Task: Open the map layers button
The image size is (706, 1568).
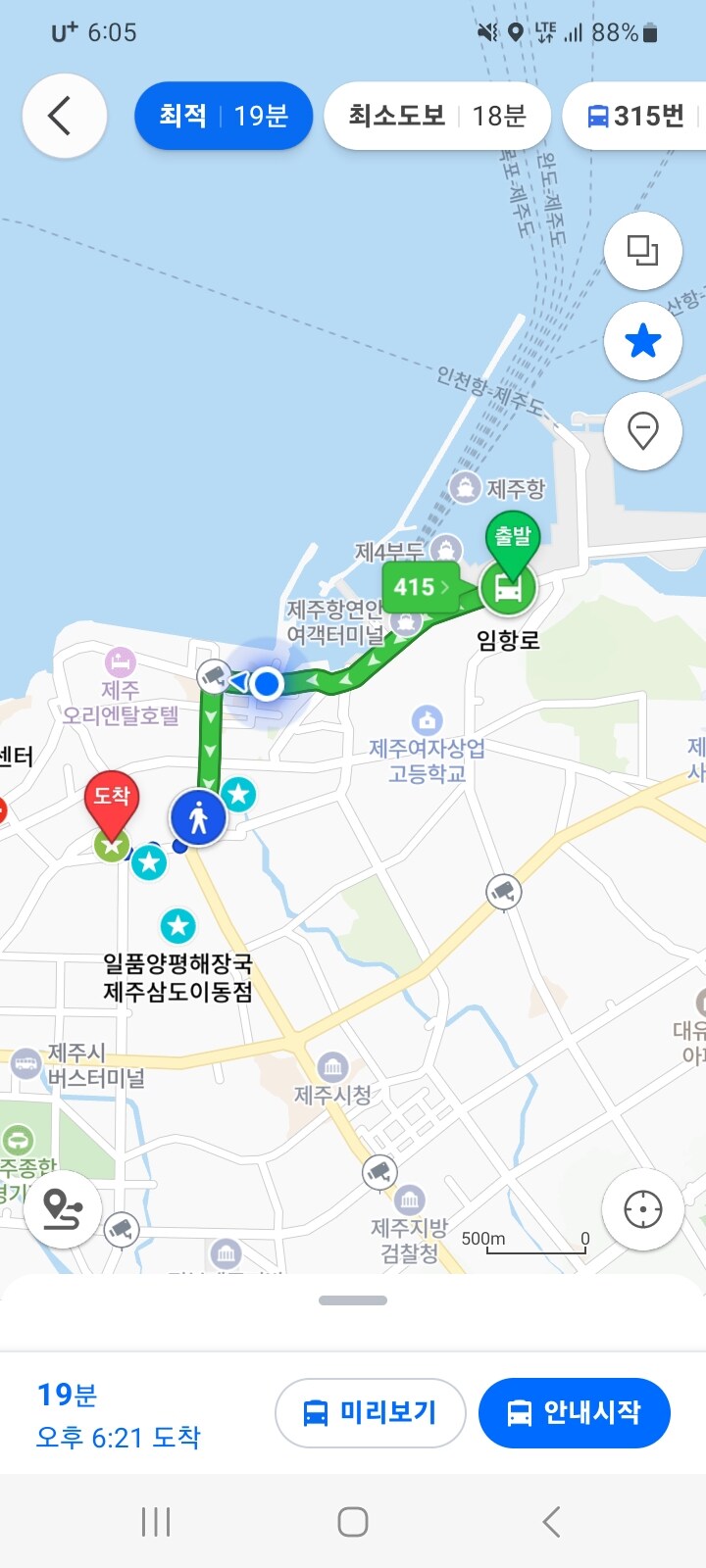Action: [x=643, y=251]
